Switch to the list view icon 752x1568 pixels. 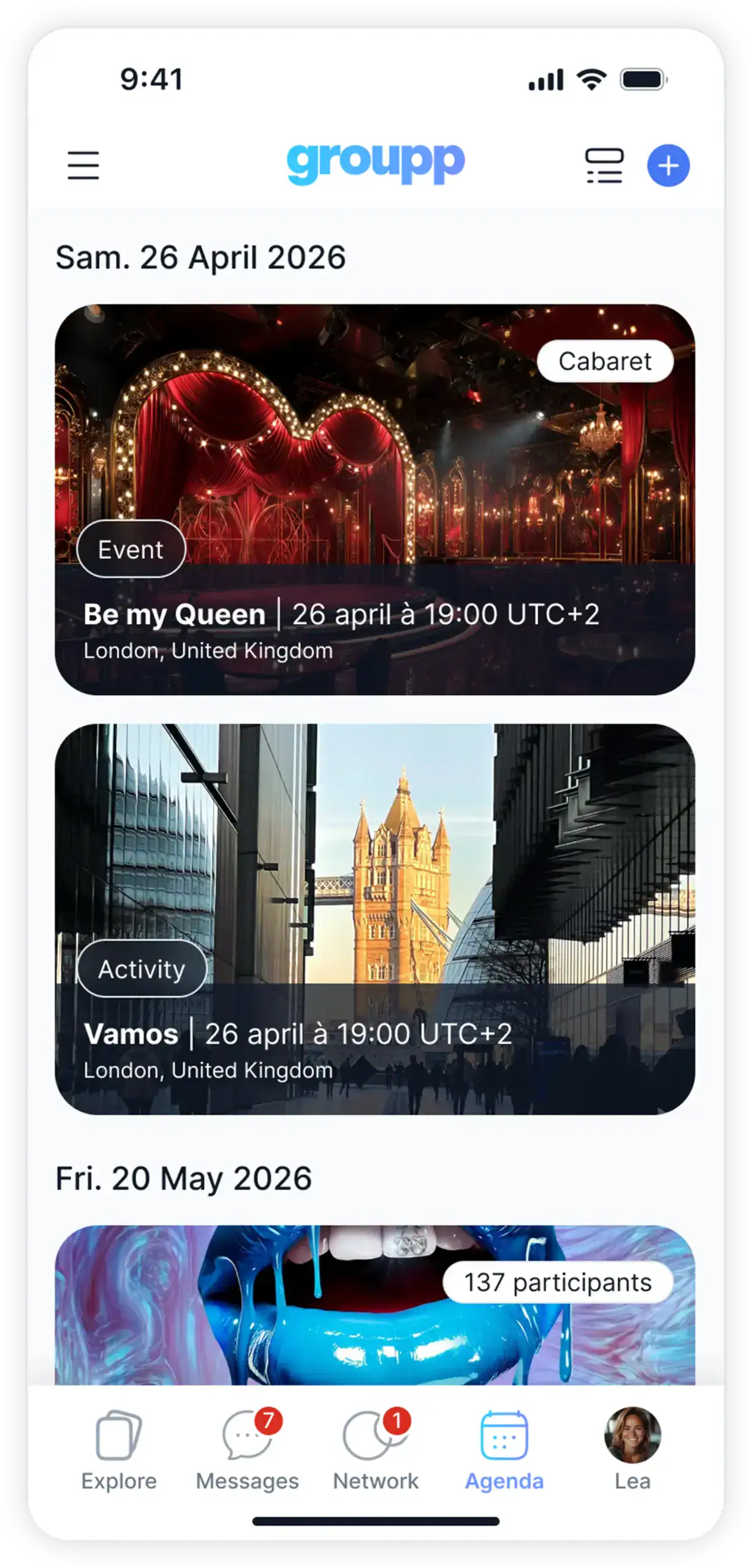604,165
